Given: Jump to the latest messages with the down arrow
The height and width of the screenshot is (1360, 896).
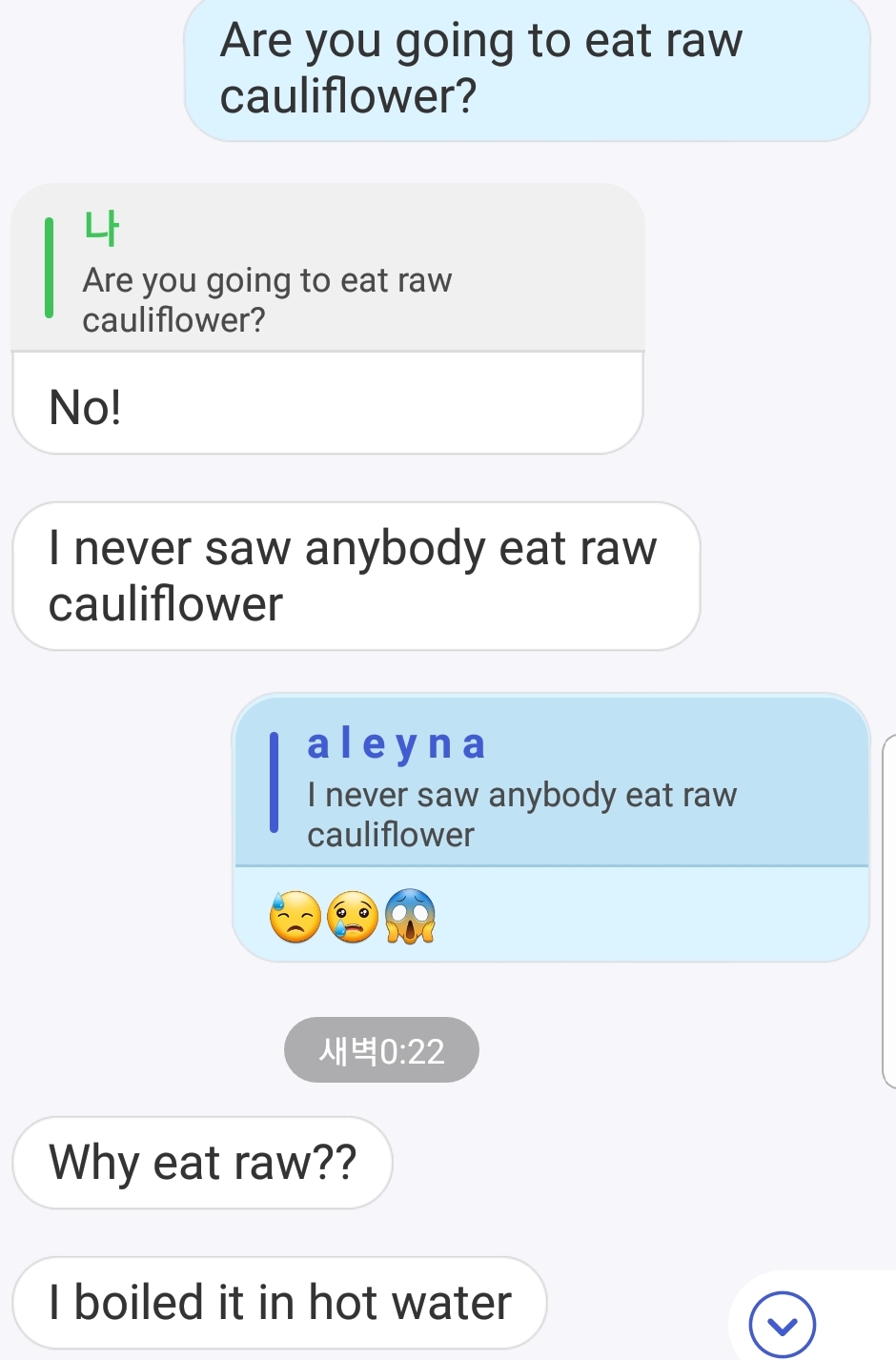Looking at the screenshot, I should point(782,1324).
